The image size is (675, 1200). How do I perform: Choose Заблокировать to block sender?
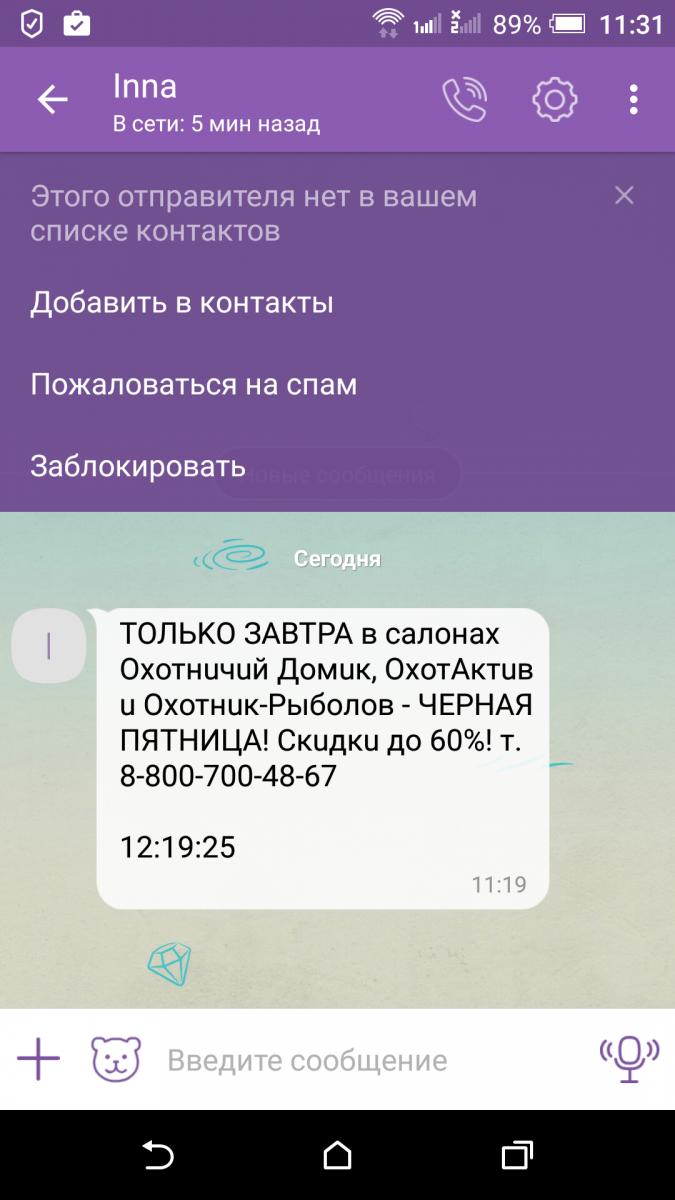pyautogui.click(x=138, y=466)
